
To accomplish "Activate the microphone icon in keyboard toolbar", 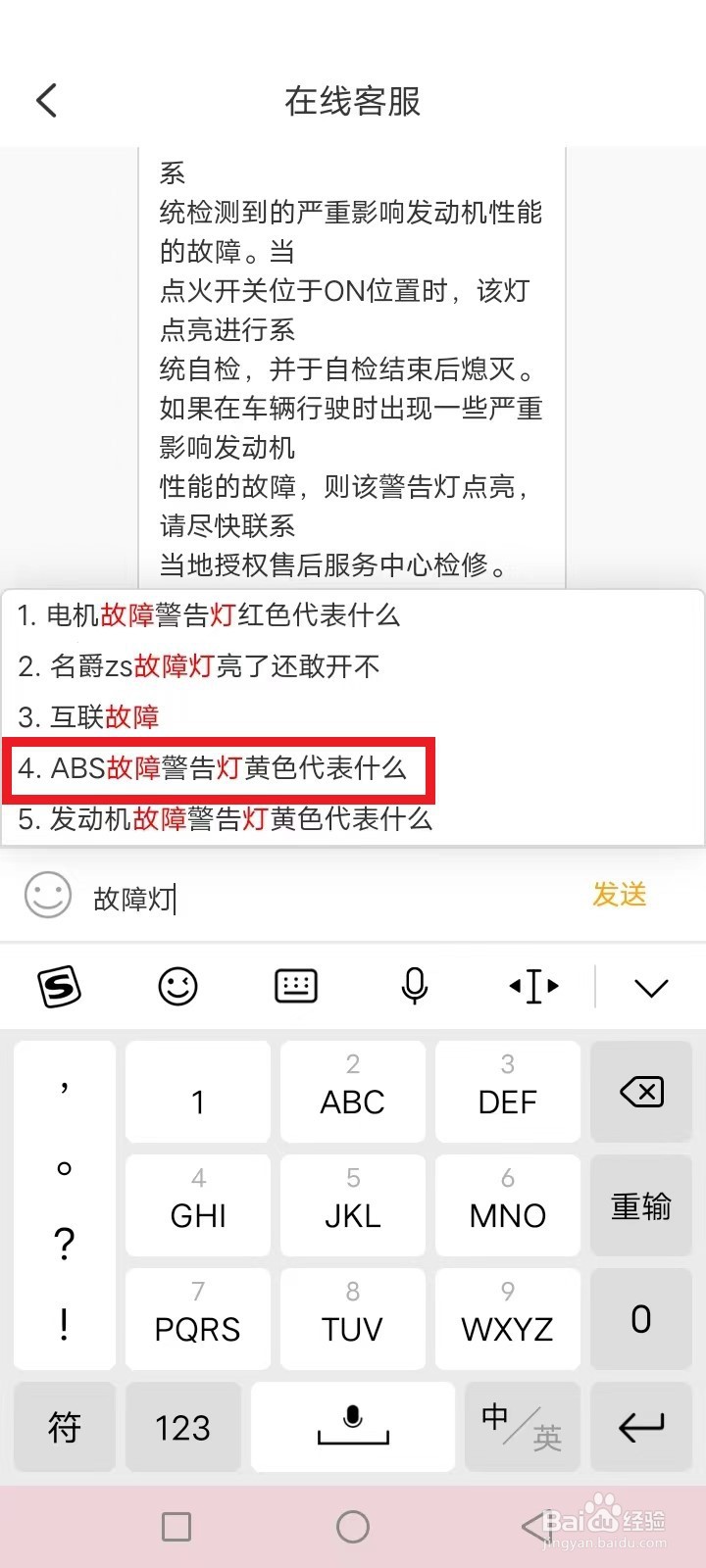I will 414,987.
